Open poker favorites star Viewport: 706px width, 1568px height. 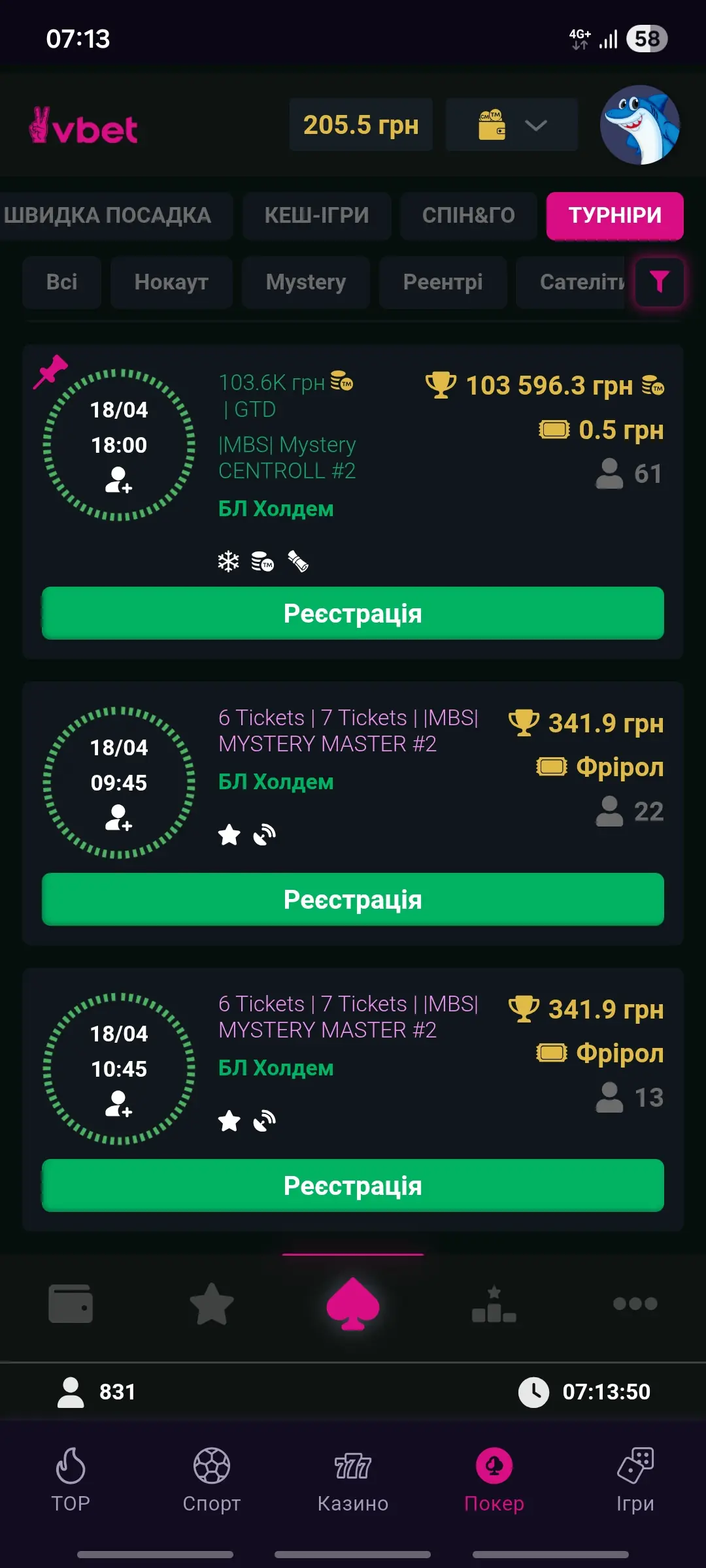point(212,1304)
